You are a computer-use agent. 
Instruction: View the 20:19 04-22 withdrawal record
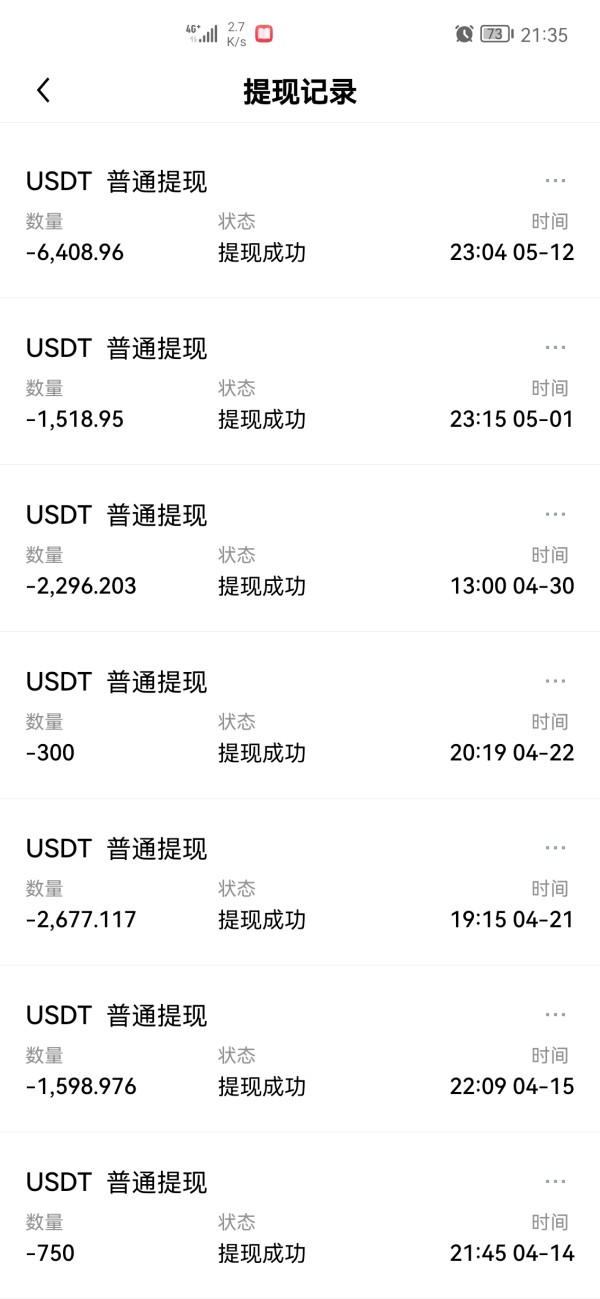point(300,719)
